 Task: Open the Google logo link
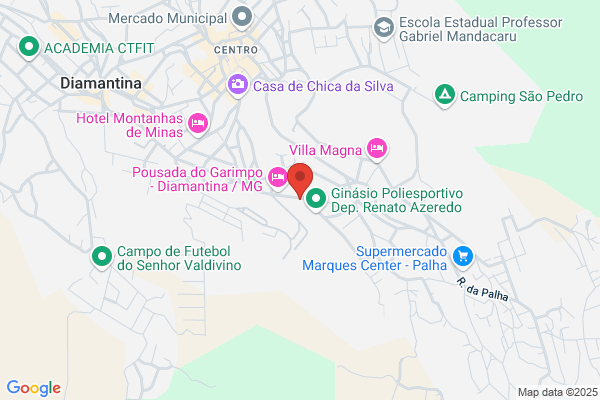[34, 388]
